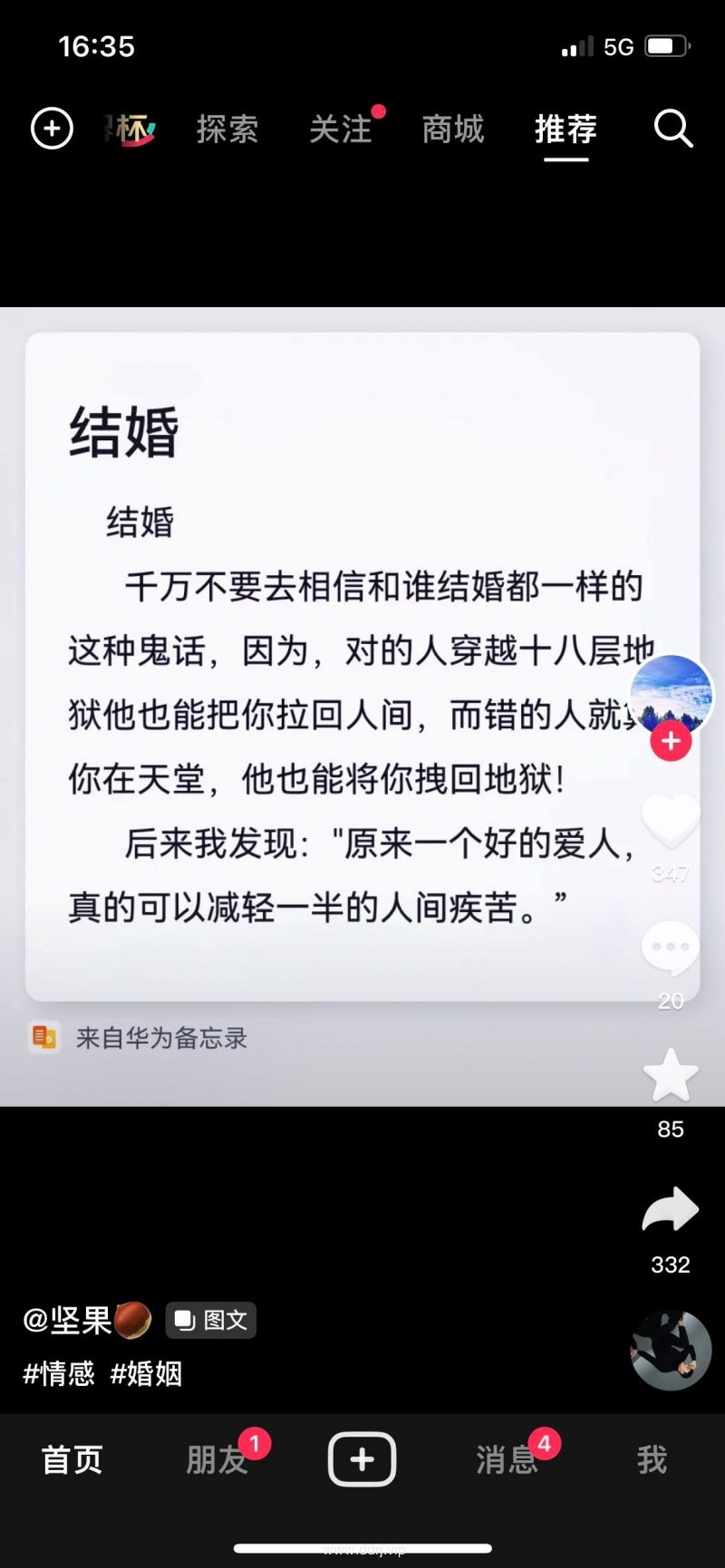725x1568 pixels.
Task: Save post with the star icon
Action: tap(671, 1076)
